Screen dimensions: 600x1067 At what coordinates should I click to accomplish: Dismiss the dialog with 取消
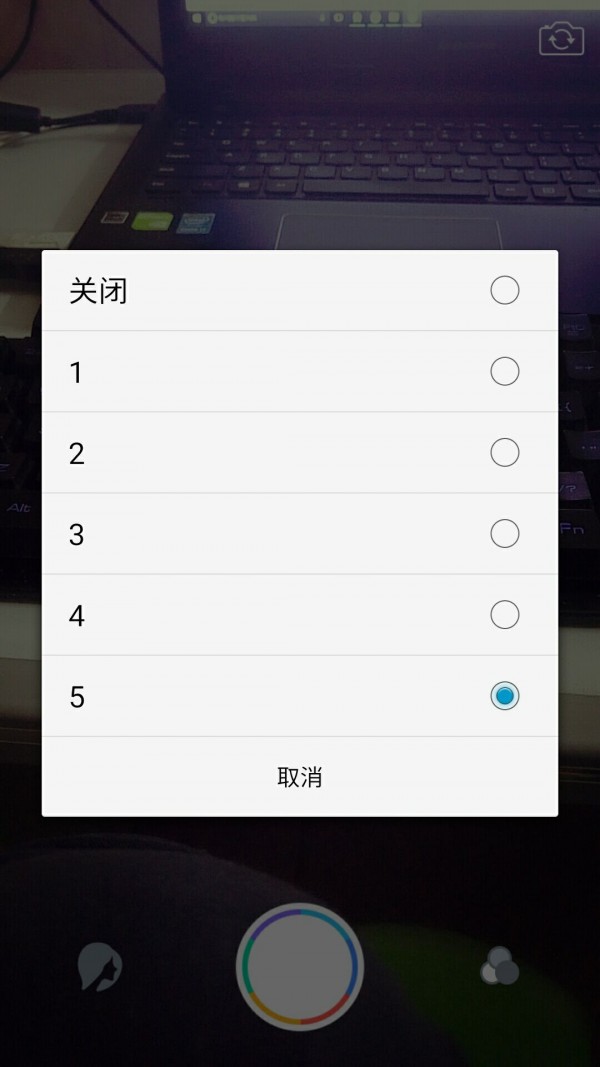pyautogui.click(x=300, y=777)
